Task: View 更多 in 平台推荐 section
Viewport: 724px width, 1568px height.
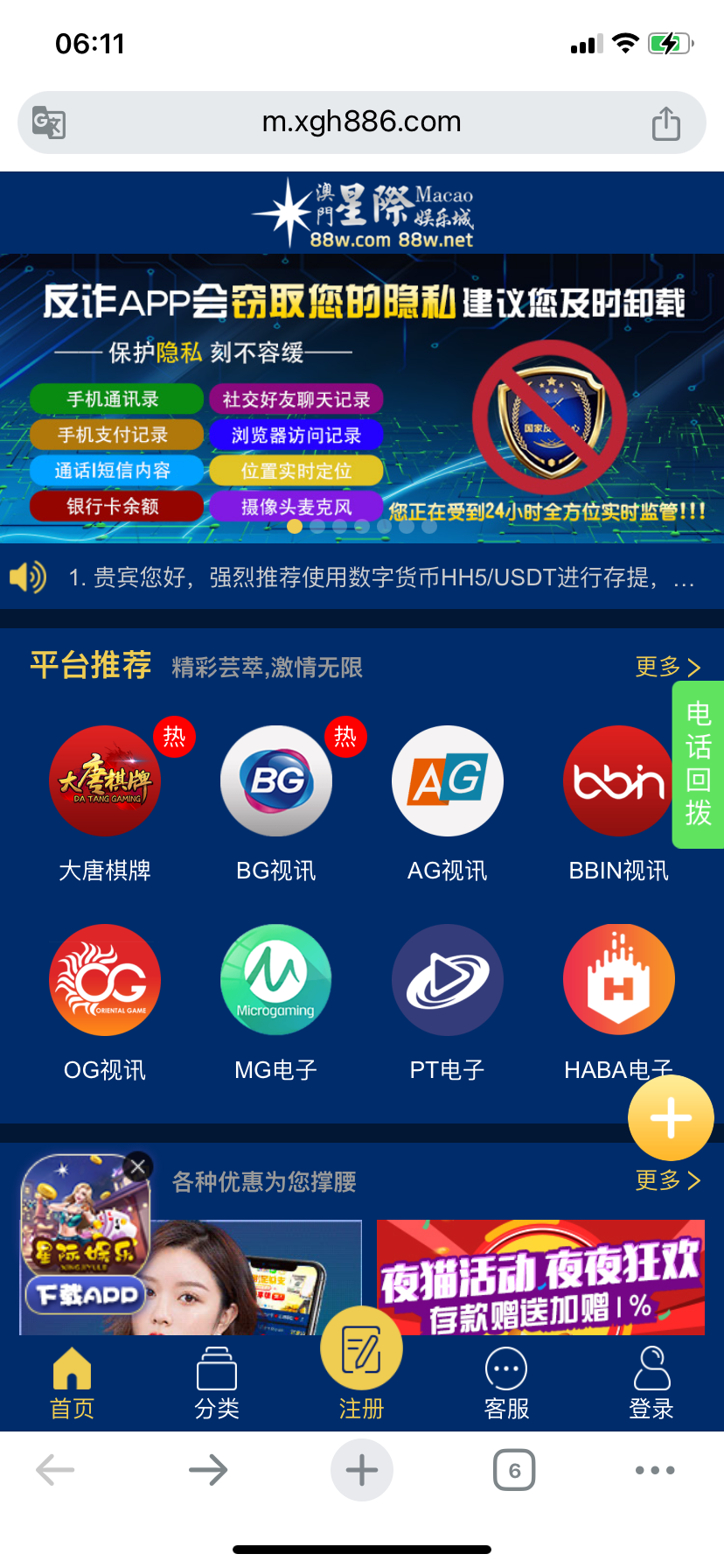Action: (667, 668)
